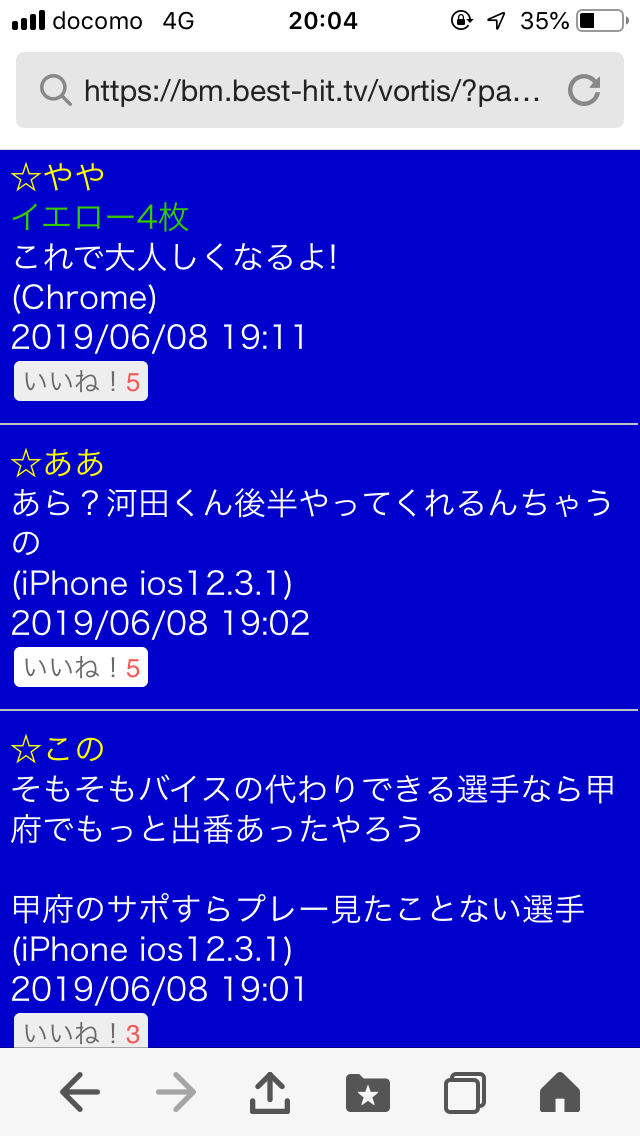The image size is (640, 1136).
Task: Go back to previous page
Action: pyautogui.click(x=80, y=1092)
